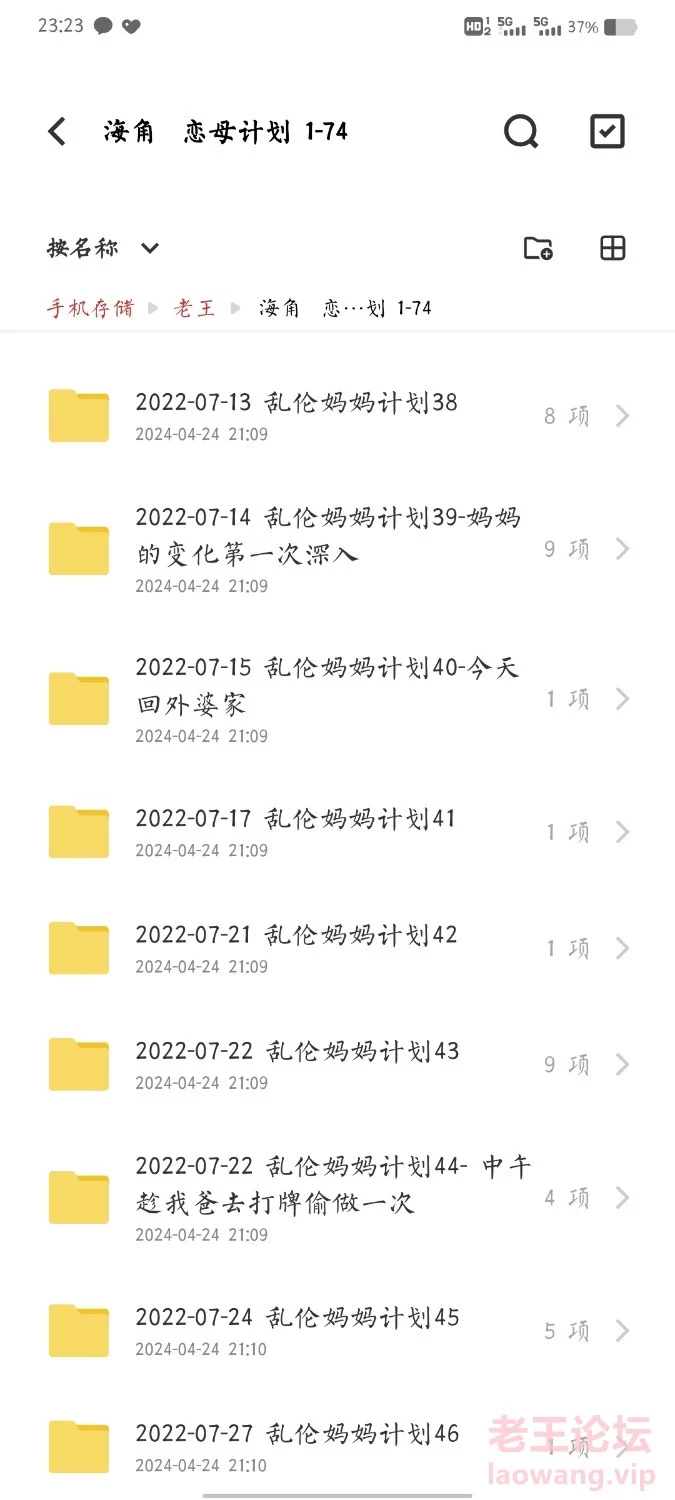The image size is (675, 1500).
Task: Open the 2022-07-17 folder numbered 41
Action: [338, 832]
